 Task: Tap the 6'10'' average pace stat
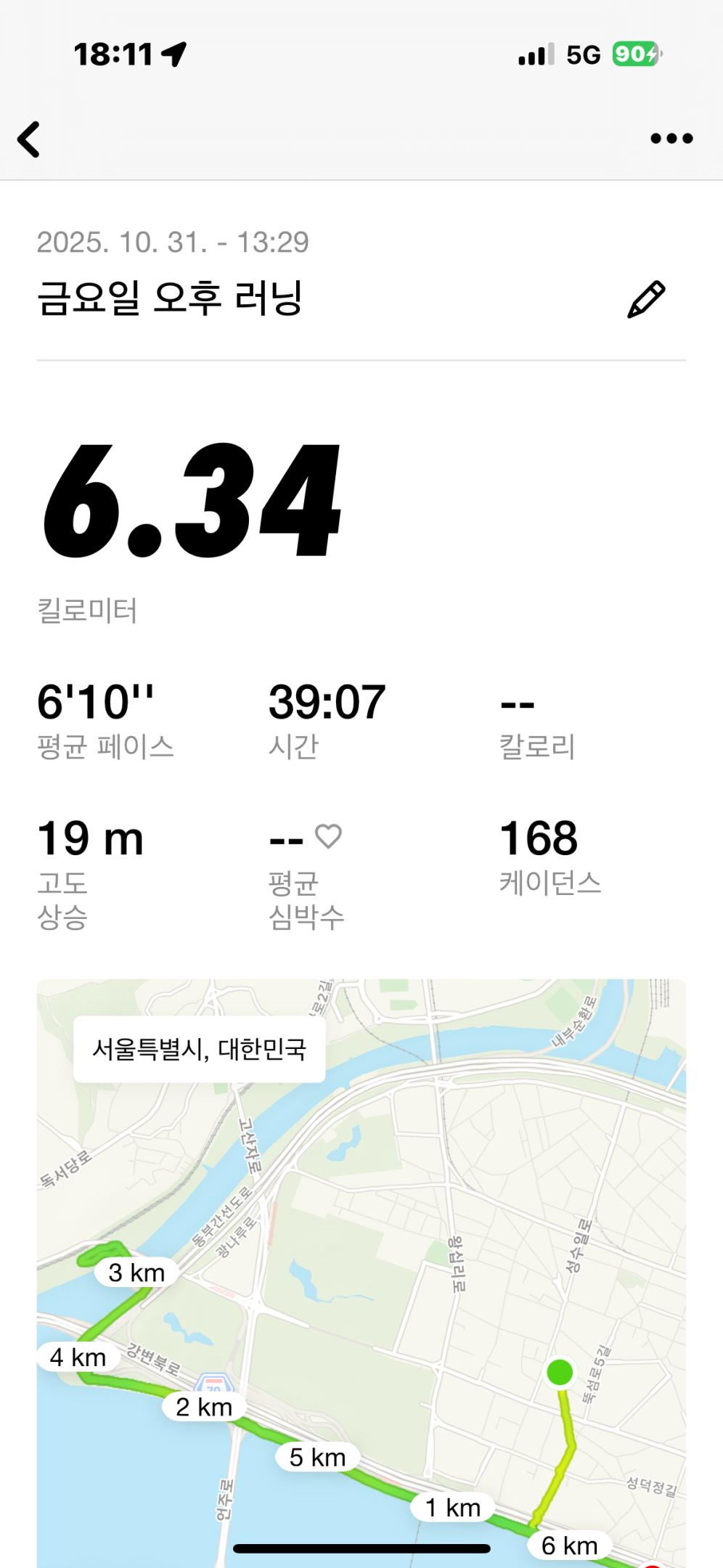(x=94, y=702)
